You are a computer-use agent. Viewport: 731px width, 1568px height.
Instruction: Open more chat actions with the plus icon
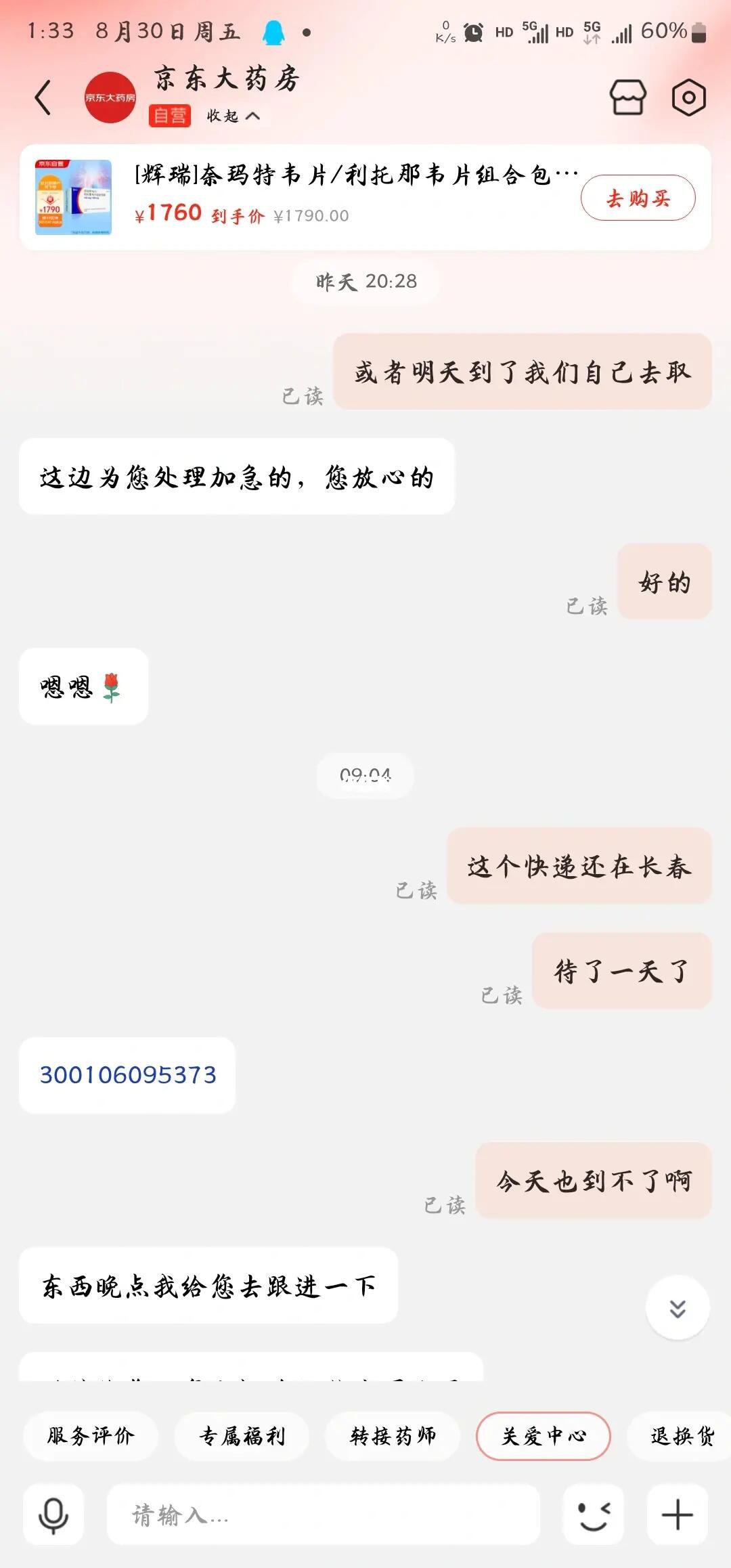tap(677, 1514)
